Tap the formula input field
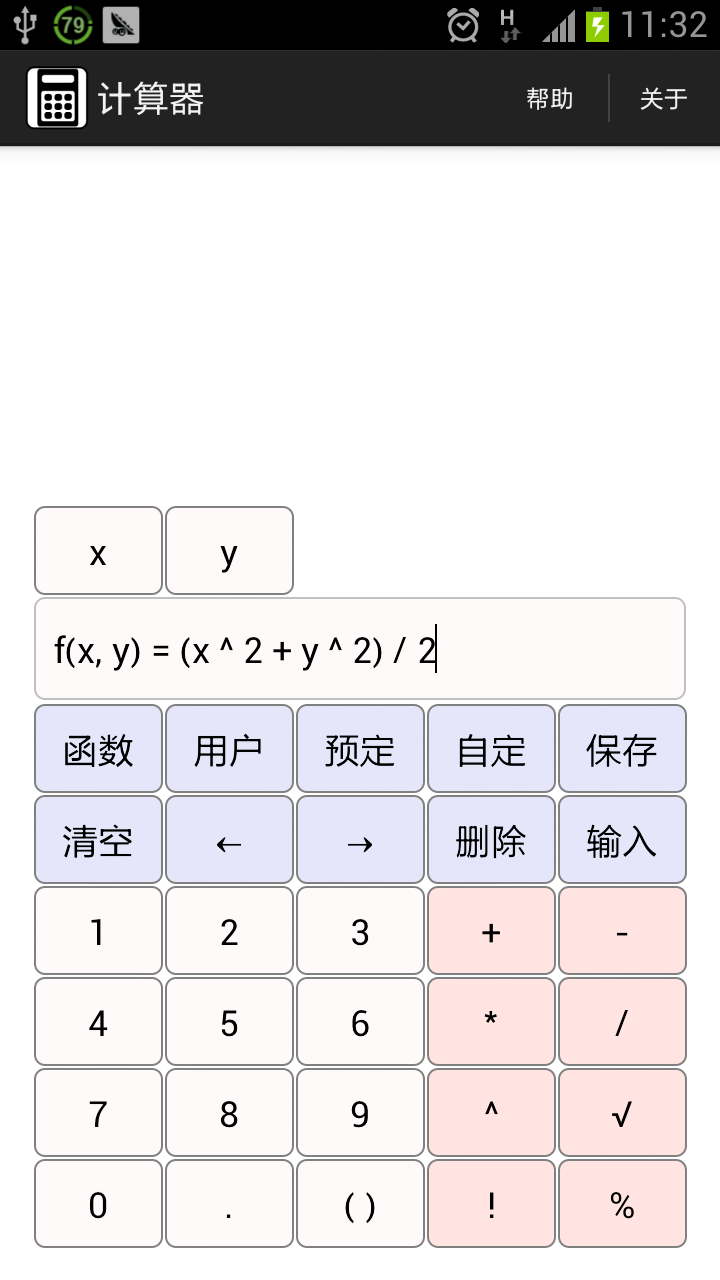 tap(360, 649)
